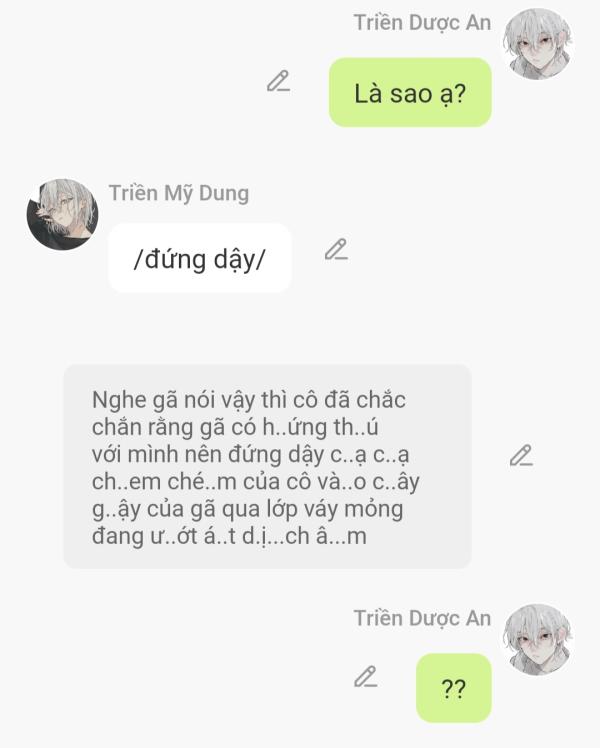
Task: Edit the "Là sao ạ?" message
Action: pos(278,82)
